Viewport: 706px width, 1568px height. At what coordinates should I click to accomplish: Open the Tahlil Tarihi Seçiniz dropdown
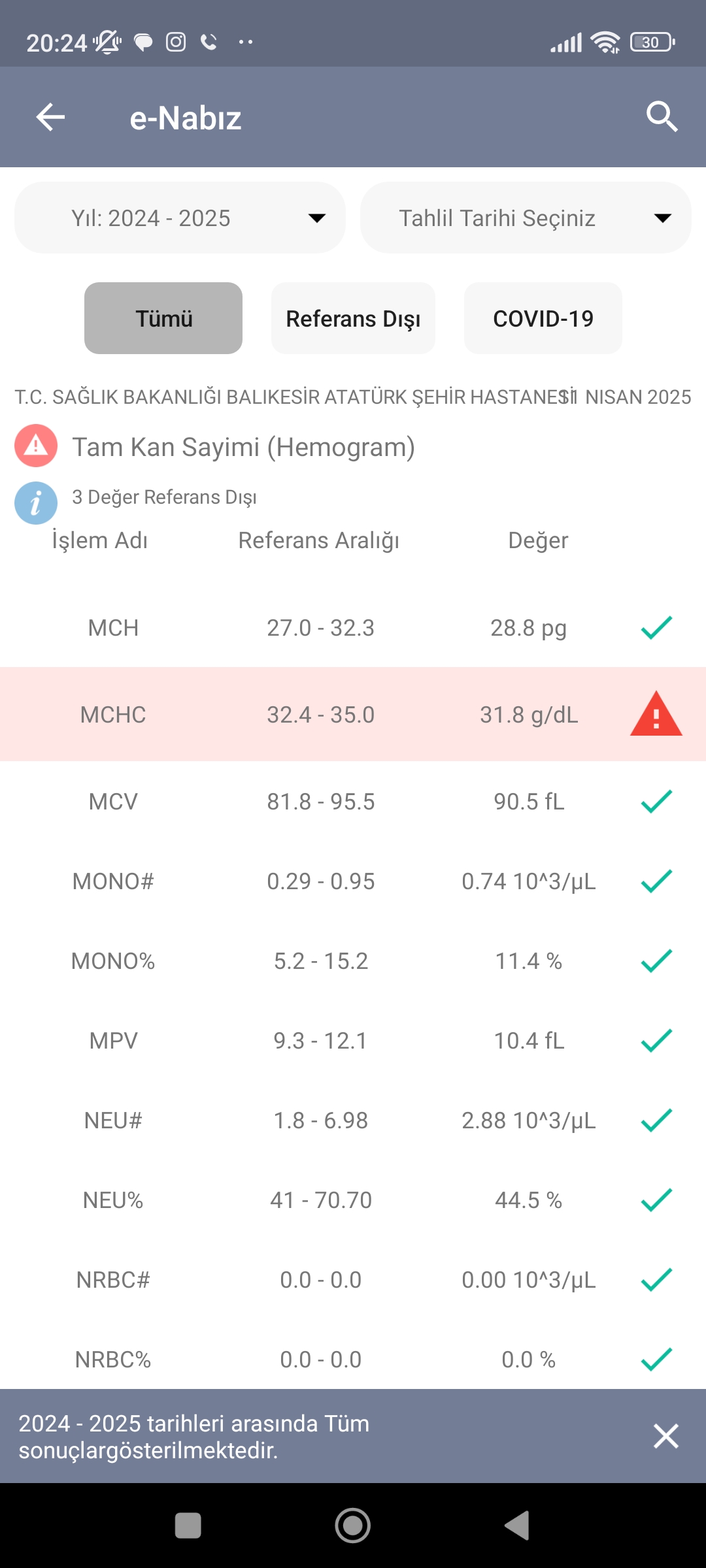point(526,218)
